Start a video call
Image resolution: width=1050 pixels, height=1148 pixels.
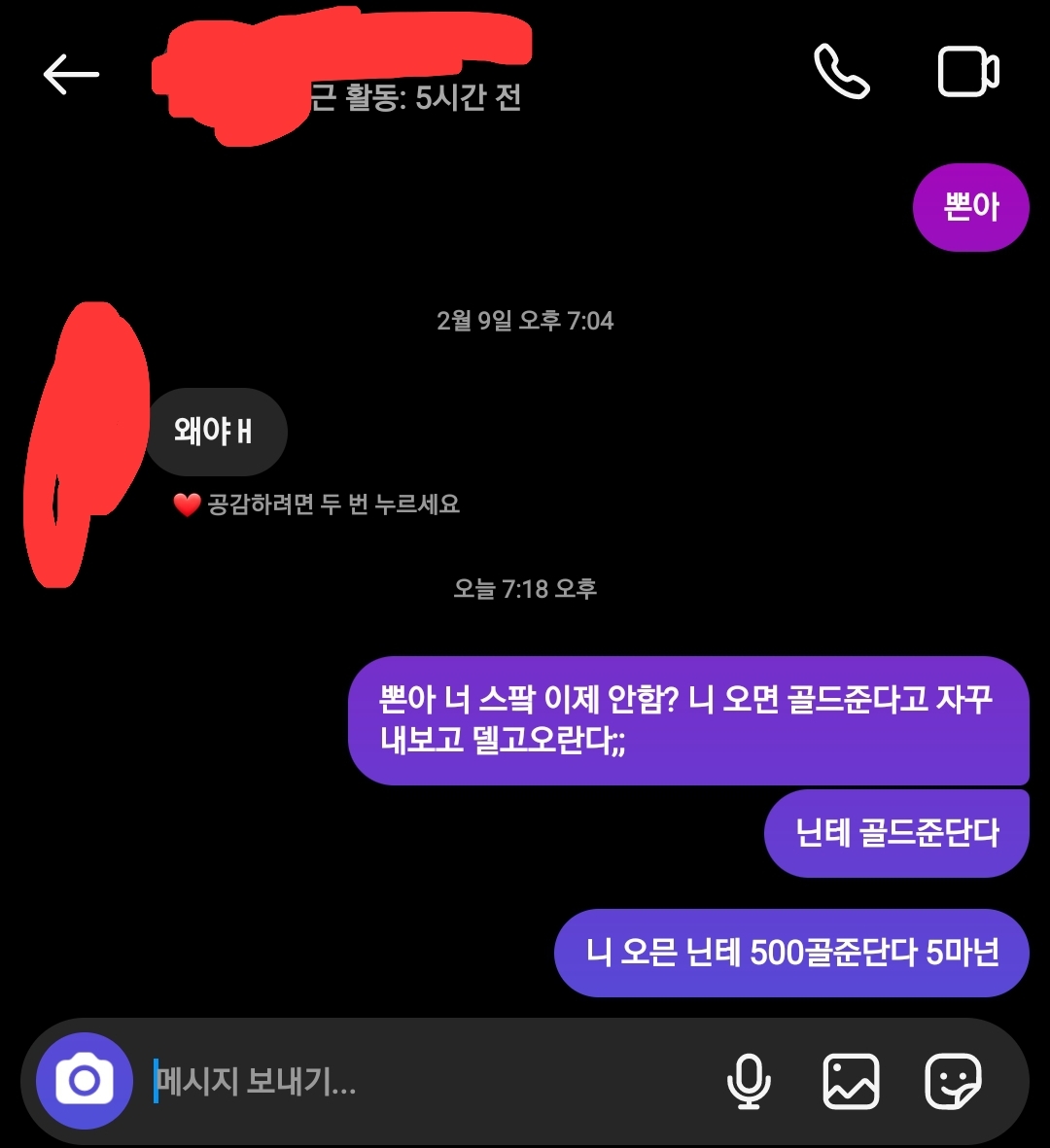click(968, 72)
